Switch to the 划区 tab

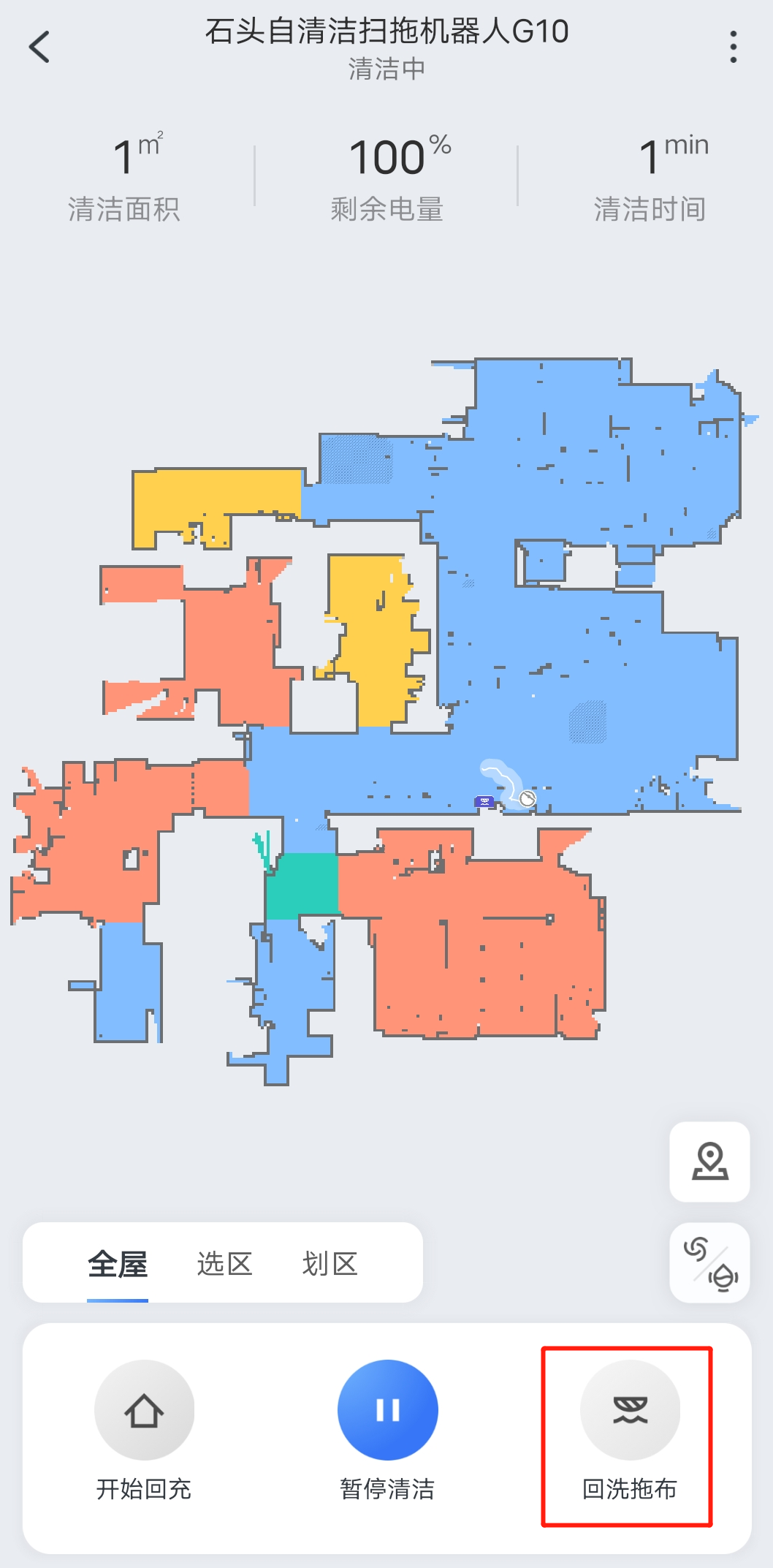point(330,1263)
